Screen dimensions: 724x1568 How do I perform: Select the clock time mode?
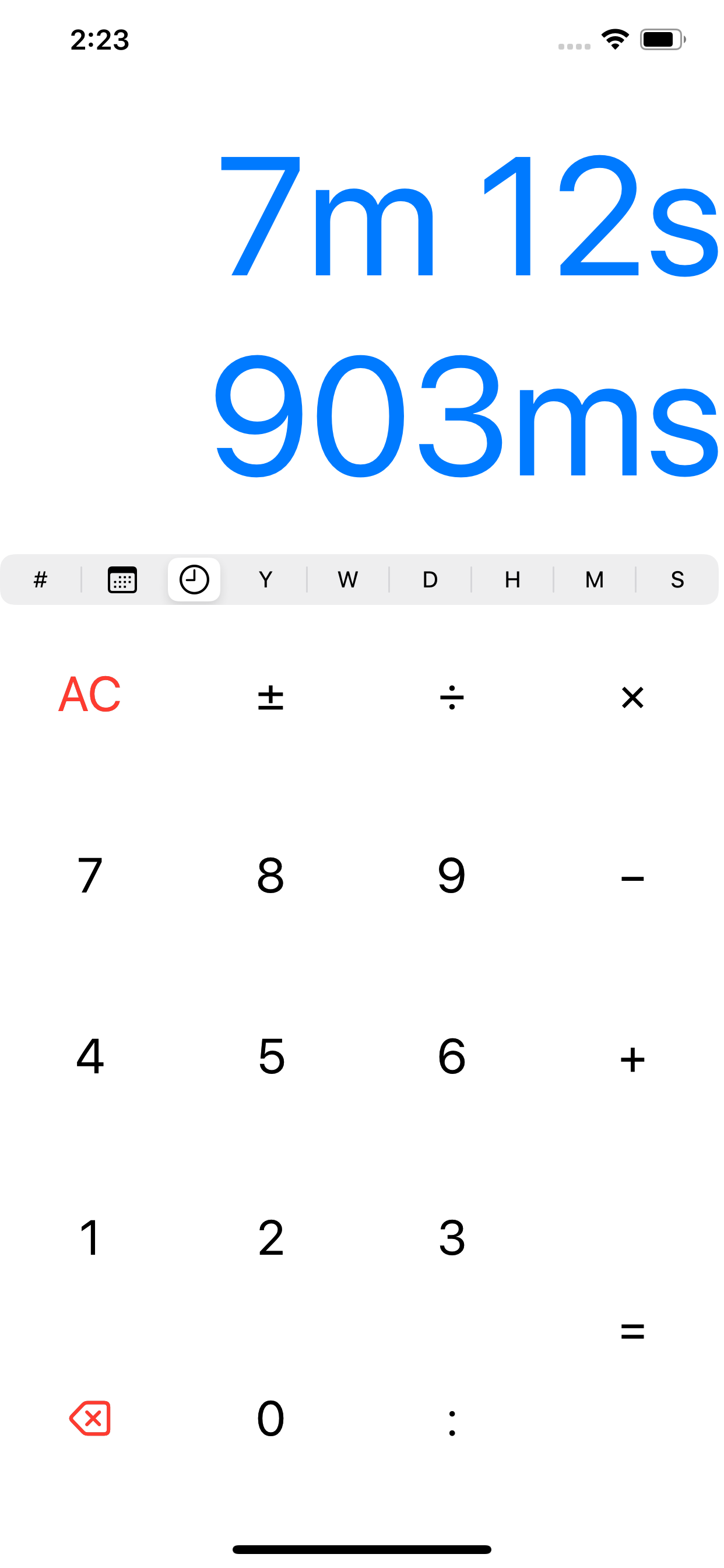coord(194,579)
